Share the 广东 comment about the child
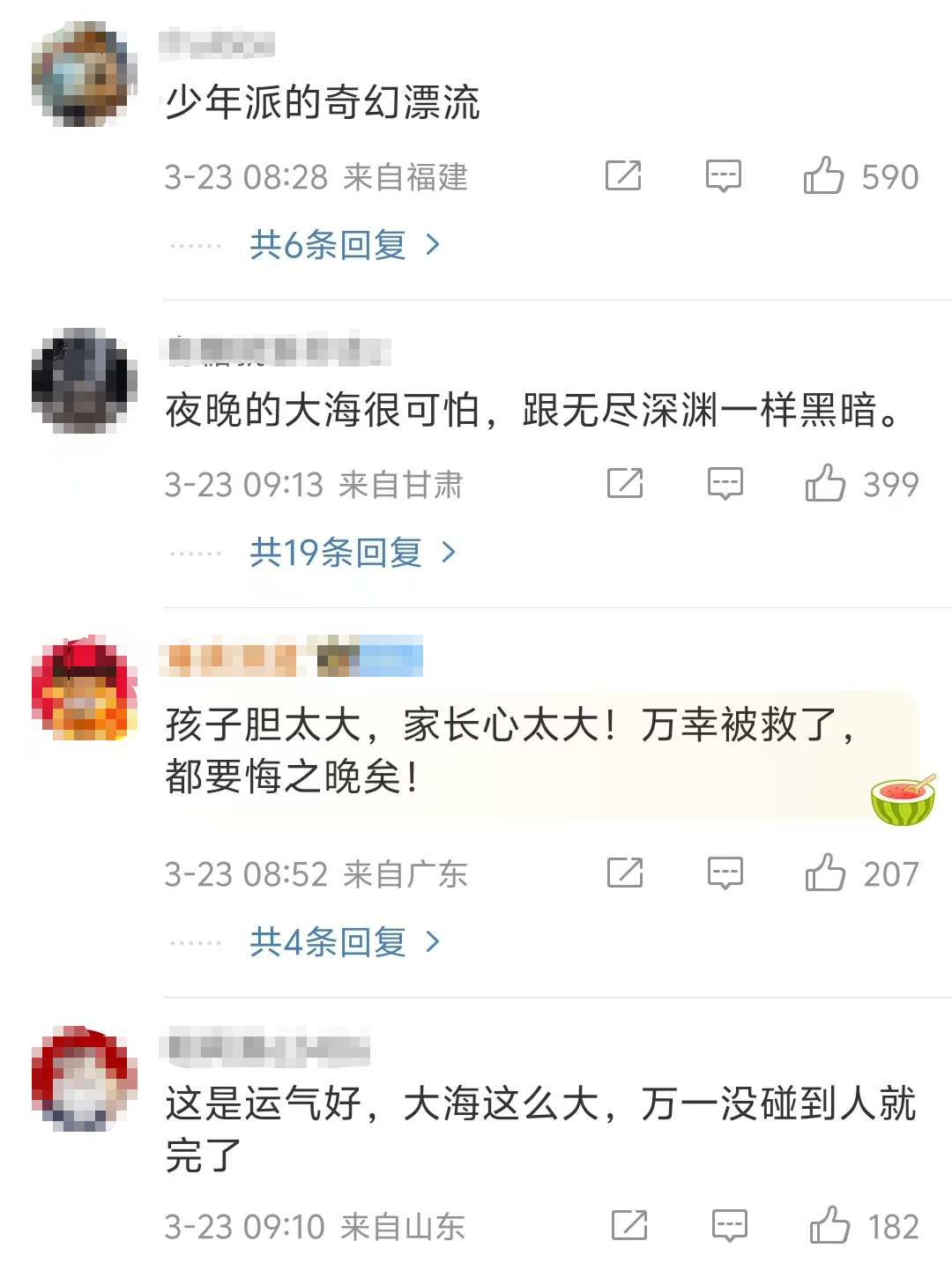The width and height of the screenshot is (952, 1278). (624, 874)
